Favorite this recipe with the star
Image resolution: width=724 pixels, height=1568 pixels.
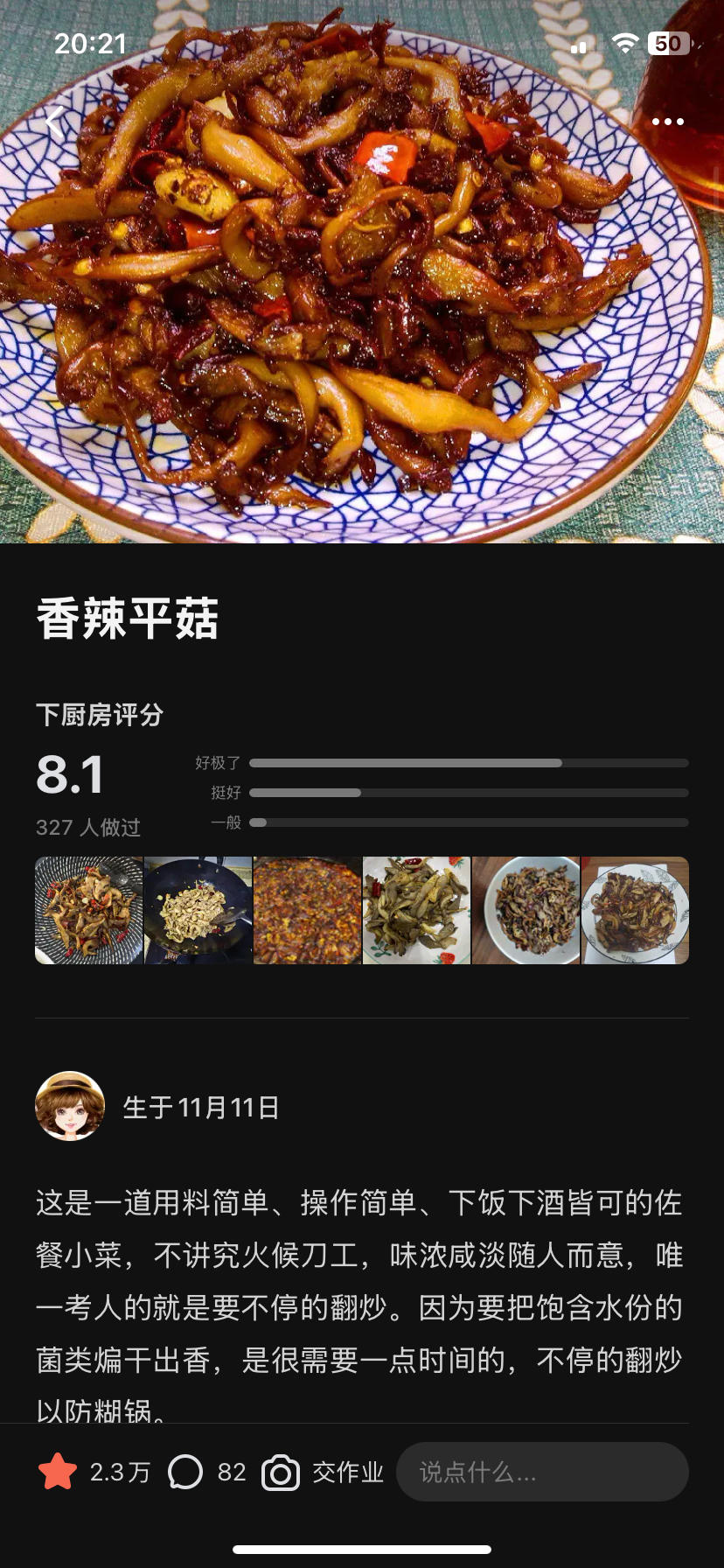coord(58,1472)
